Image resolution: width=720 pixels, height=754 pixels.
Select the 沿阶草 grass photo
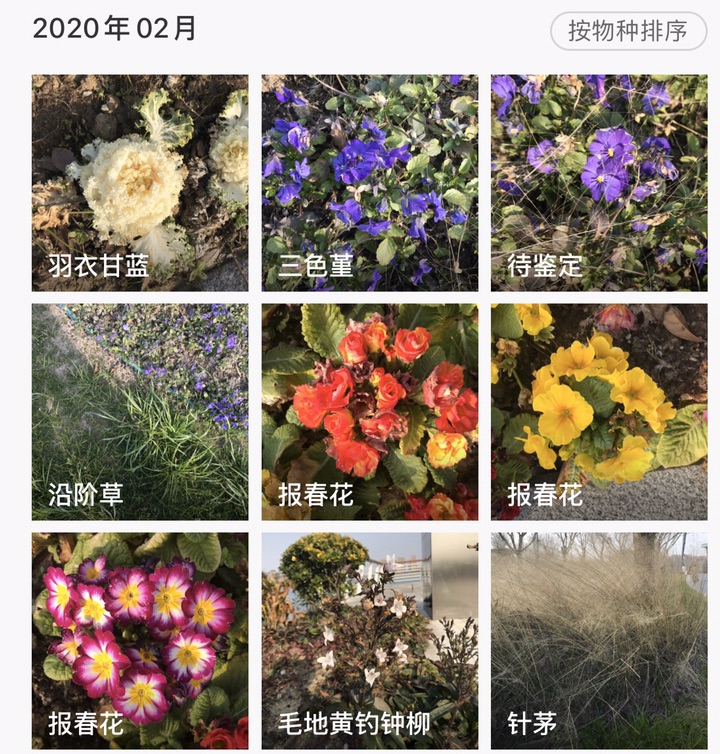tap(140, 412)
